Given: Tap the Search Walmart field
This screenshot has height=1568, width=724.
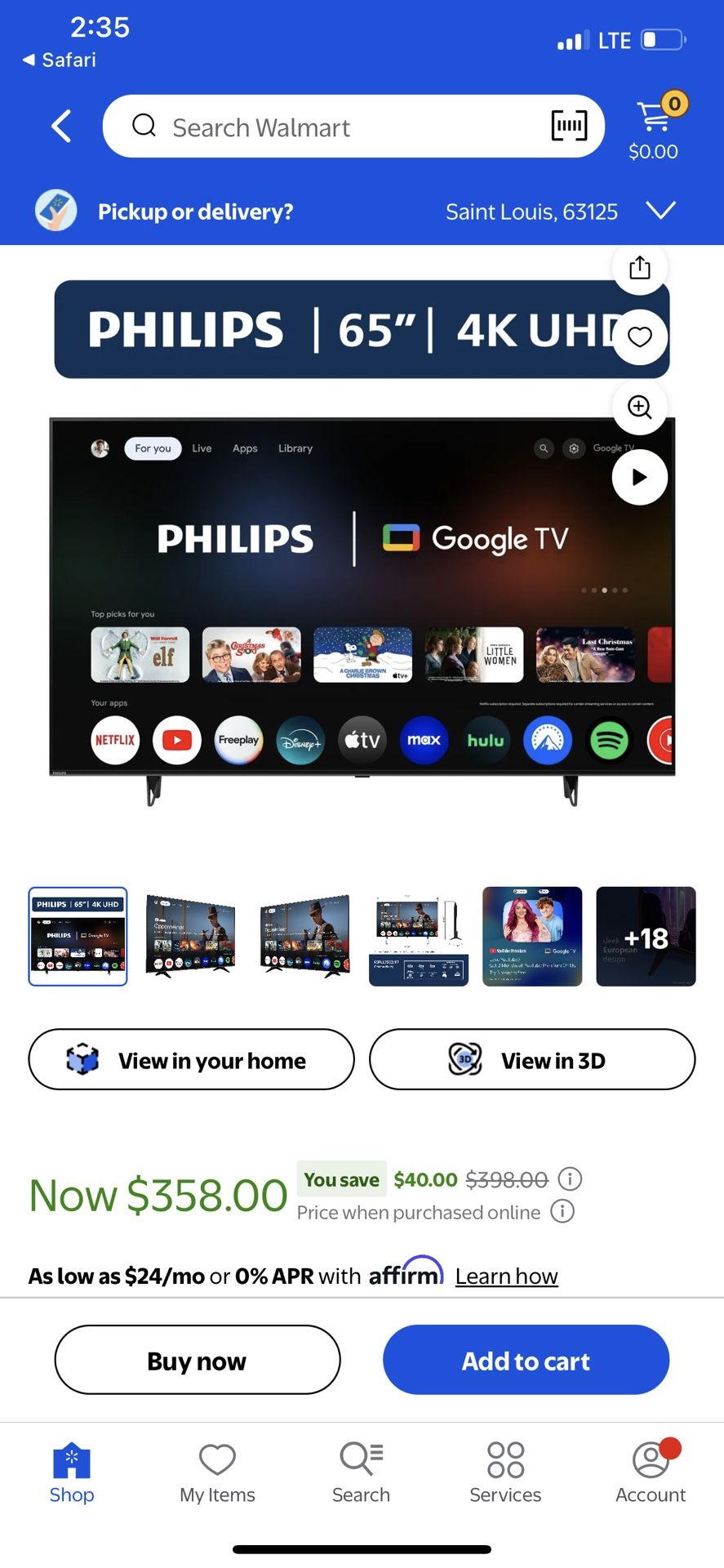Looking at the screenshot, I should point(326,127).
